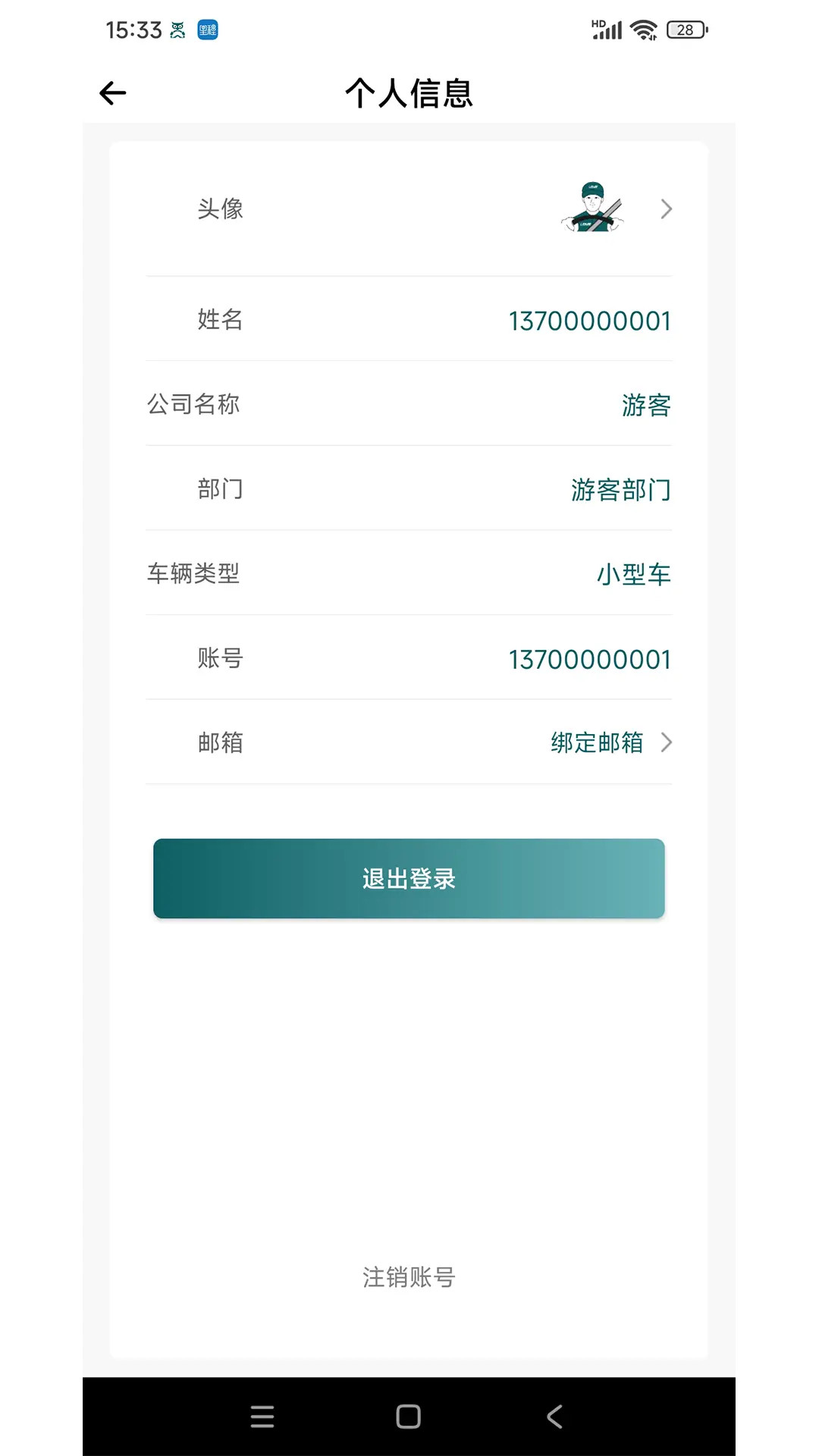Select the 个人信息 page title
The height and width of the screenshot is (1456, 819).
click(409, 93)
